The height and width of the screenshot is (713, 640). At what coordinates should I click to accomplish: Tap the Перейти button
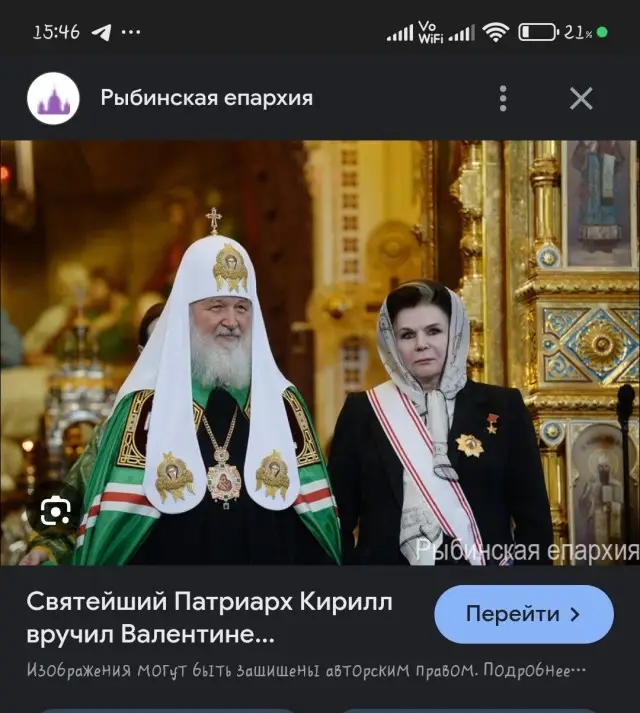coord(523,614)
